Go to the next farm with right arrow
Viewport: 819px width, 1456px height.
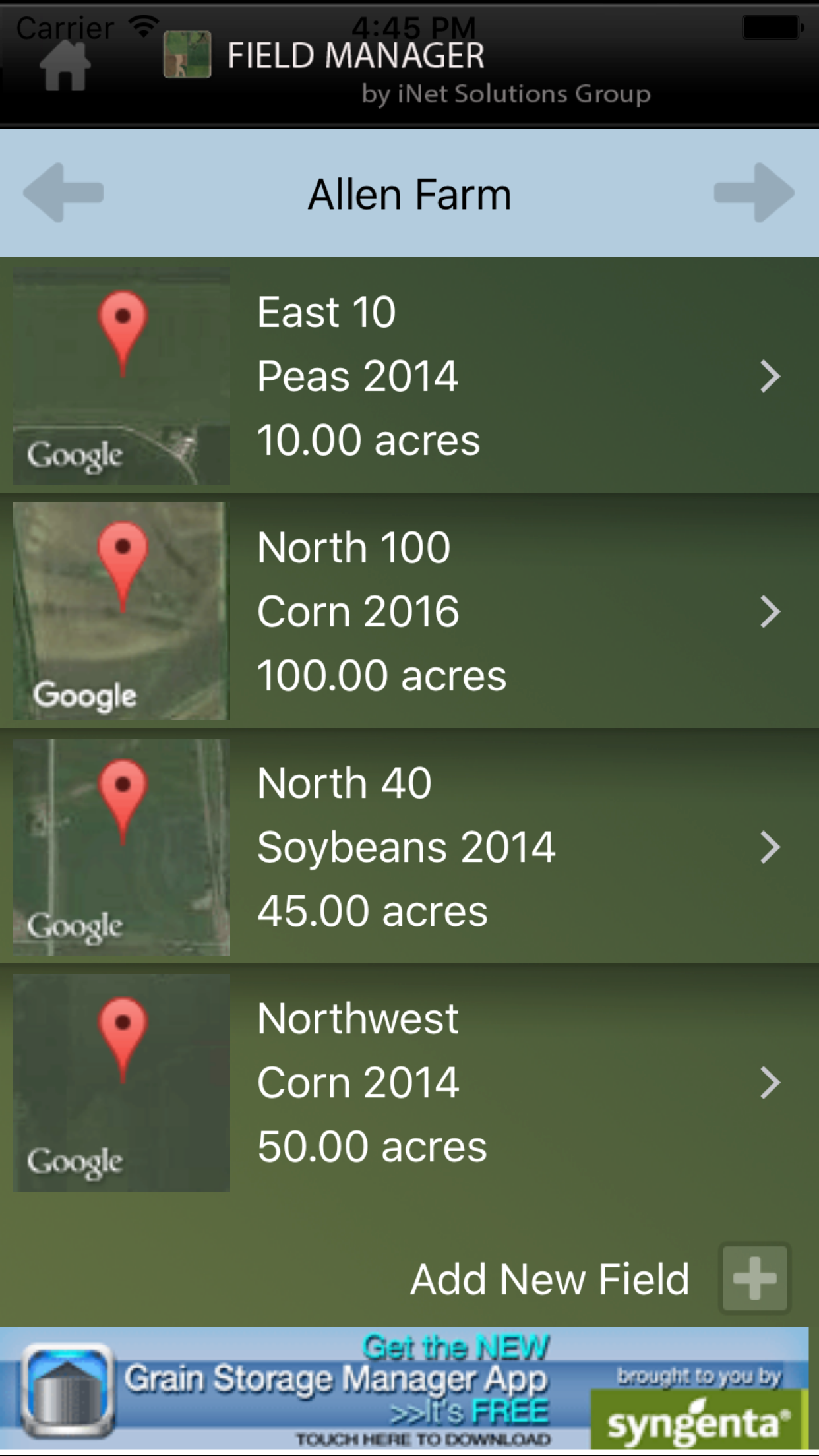(754, 193)
